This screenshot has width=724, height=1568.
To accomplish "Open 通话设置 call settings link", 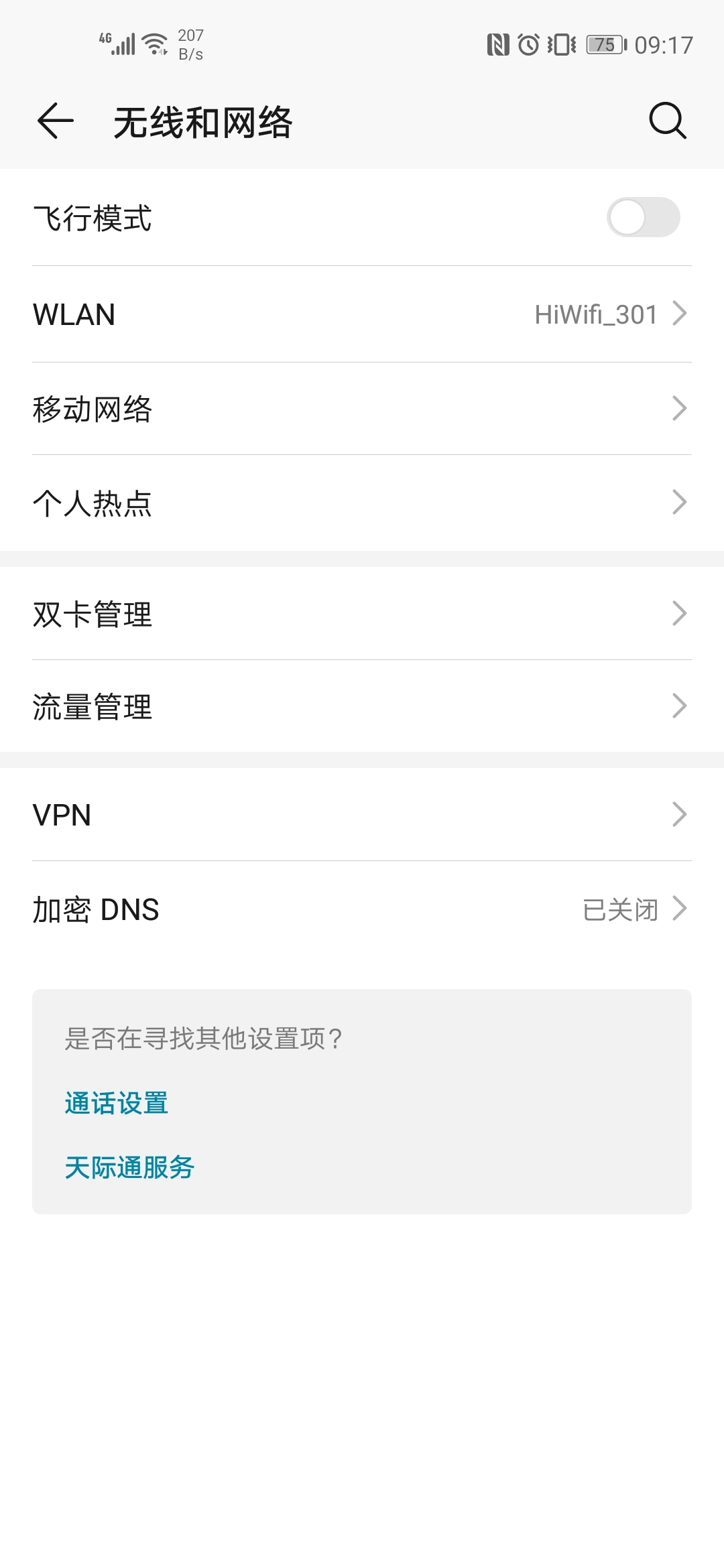I will (x=116, y=1103).
